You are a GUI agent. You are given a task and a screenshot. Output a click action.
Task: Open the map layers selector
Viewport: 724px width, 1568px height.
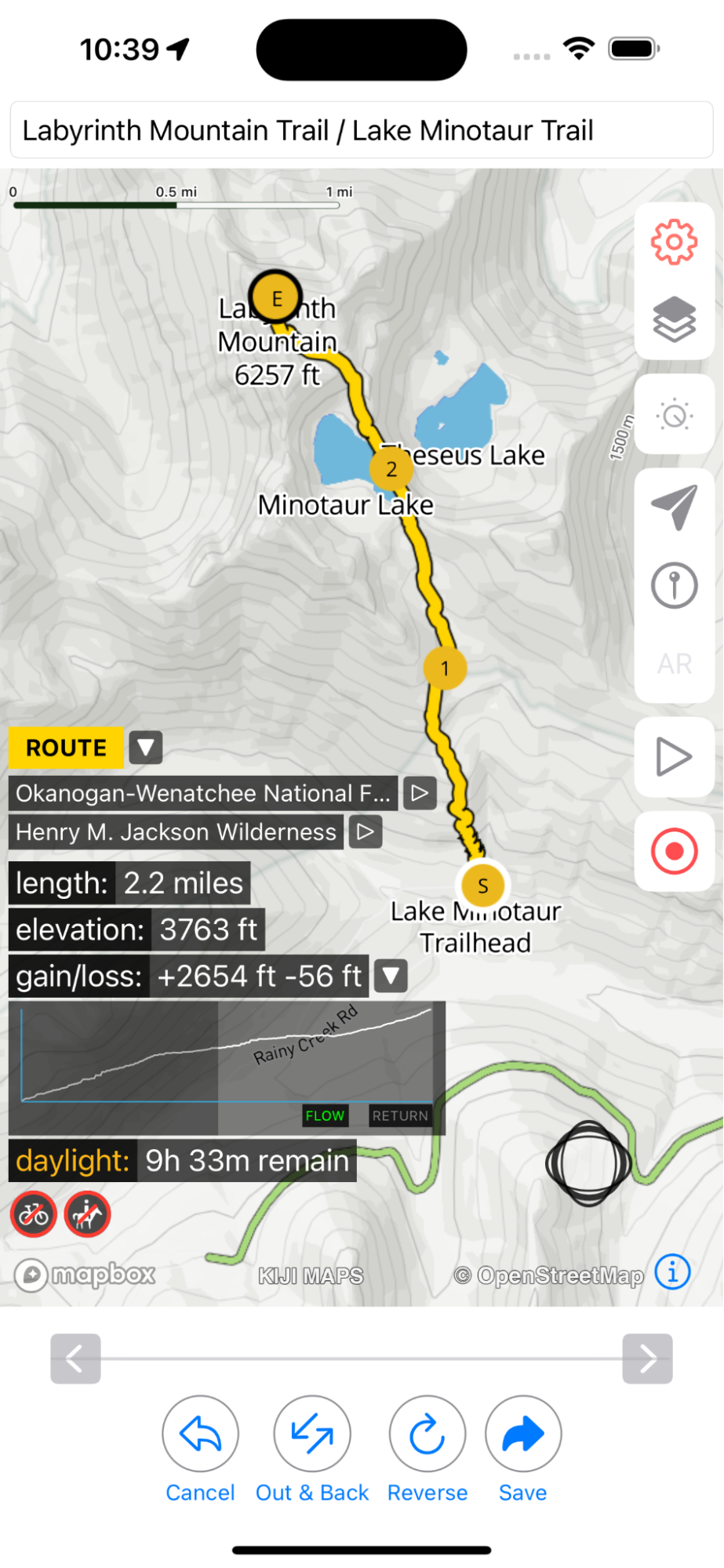(x=674, y=320)
